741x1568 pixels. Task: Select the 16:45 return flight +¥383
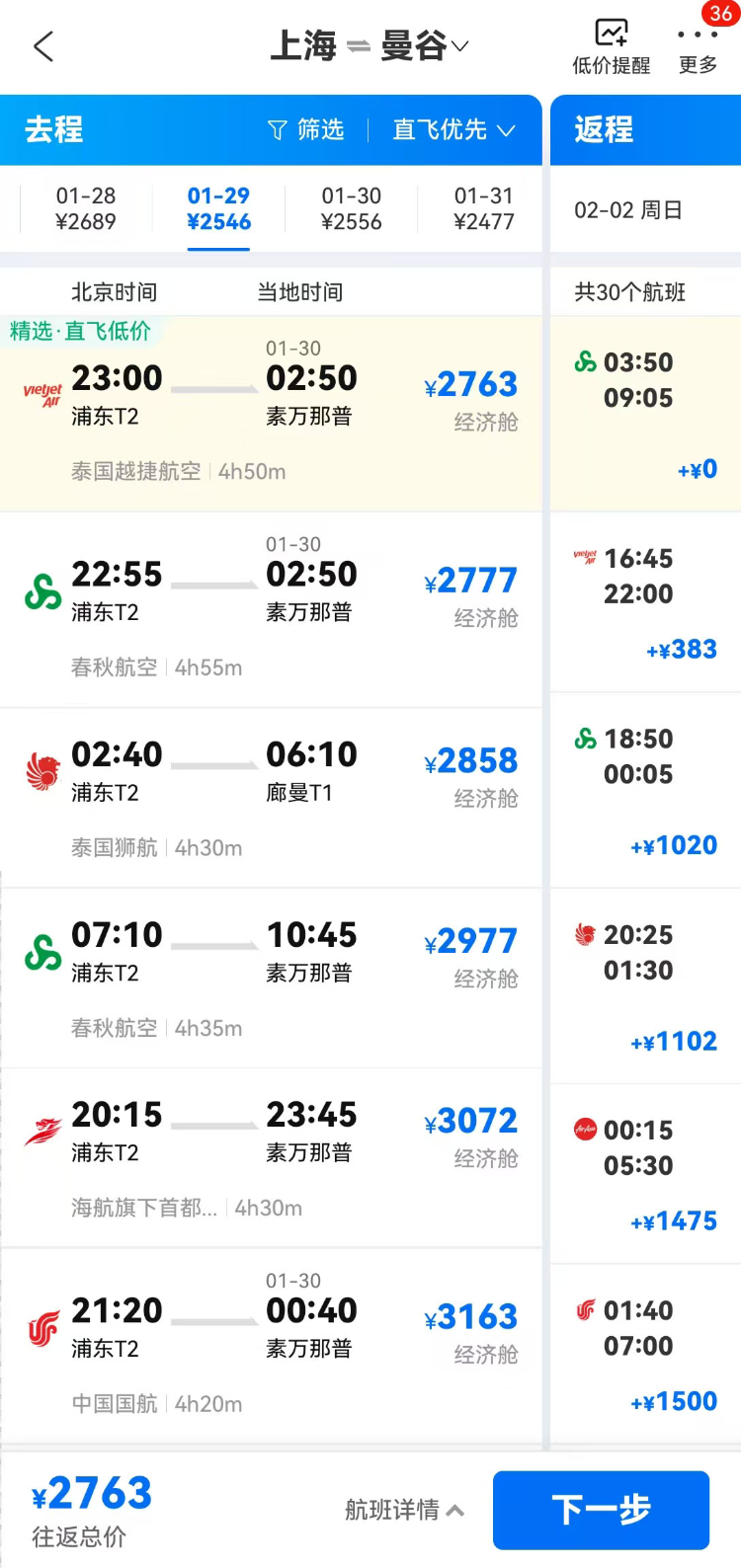pos(645,602)
